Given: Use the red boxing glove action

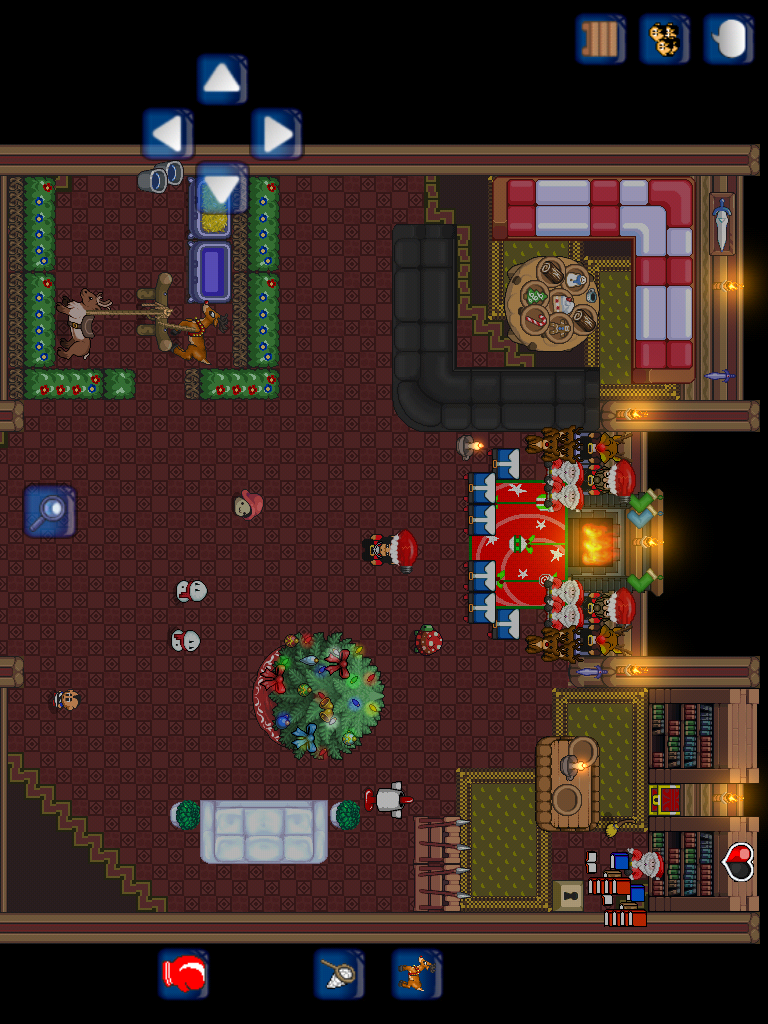Looking at the screenshot, I should pyautogui.click(x=183, y=974).
